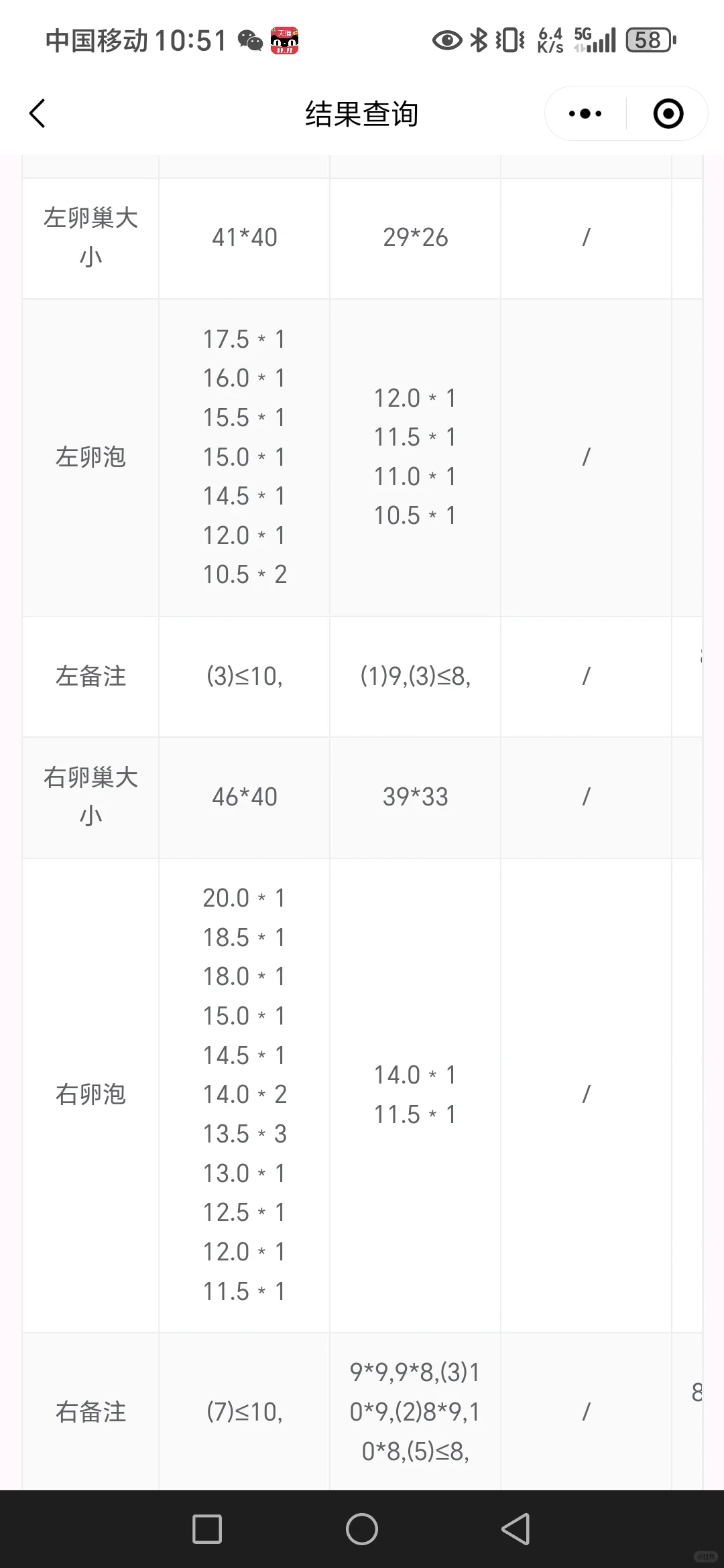724x1568 pixels.
Task: Close the mini program via the circle button
Action: point(668,114)
